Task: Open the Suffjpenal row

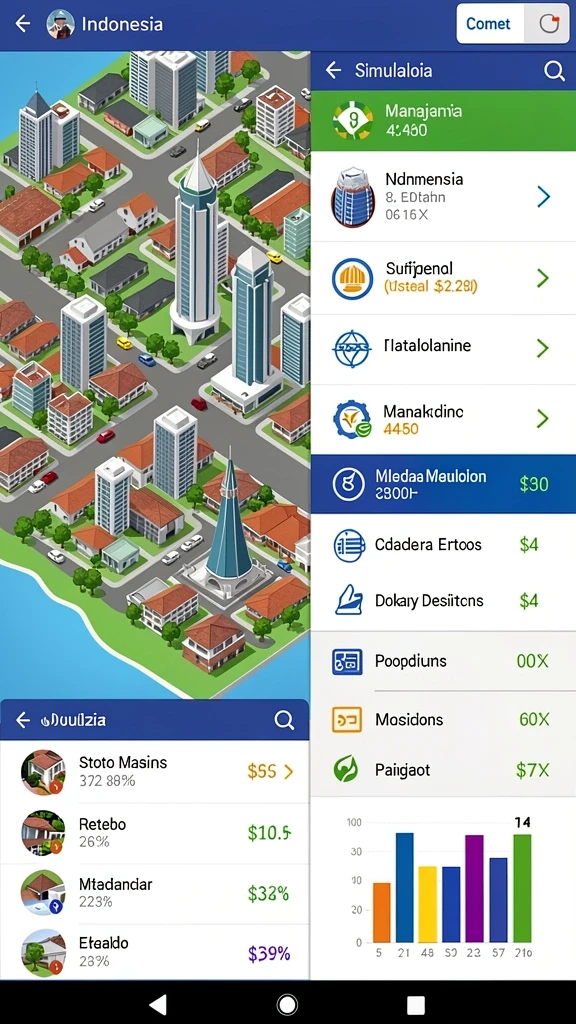Action: (x=443, y=278)
